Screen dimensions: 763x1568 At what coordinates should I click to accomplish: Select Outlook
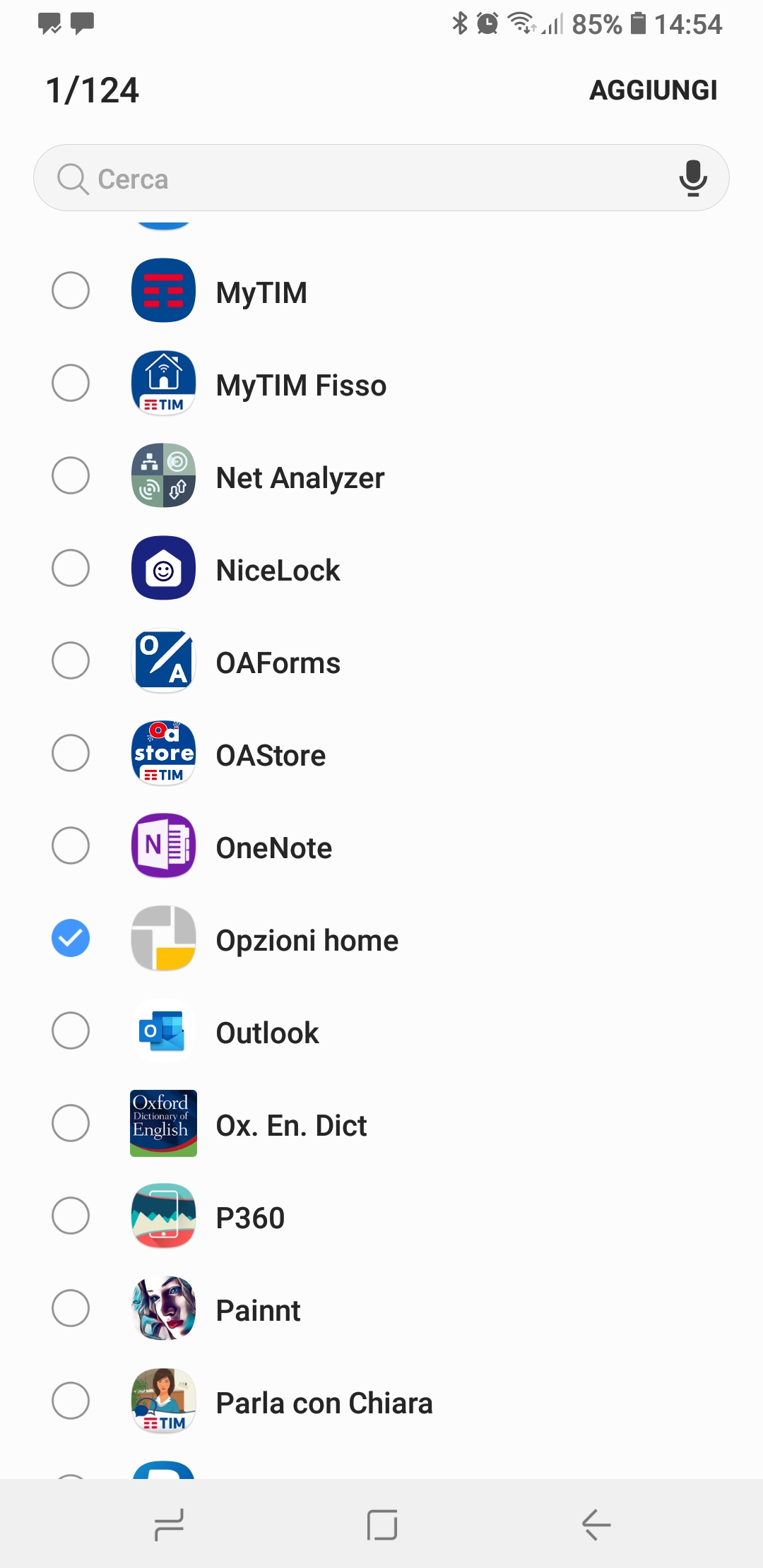point(71,1031)
